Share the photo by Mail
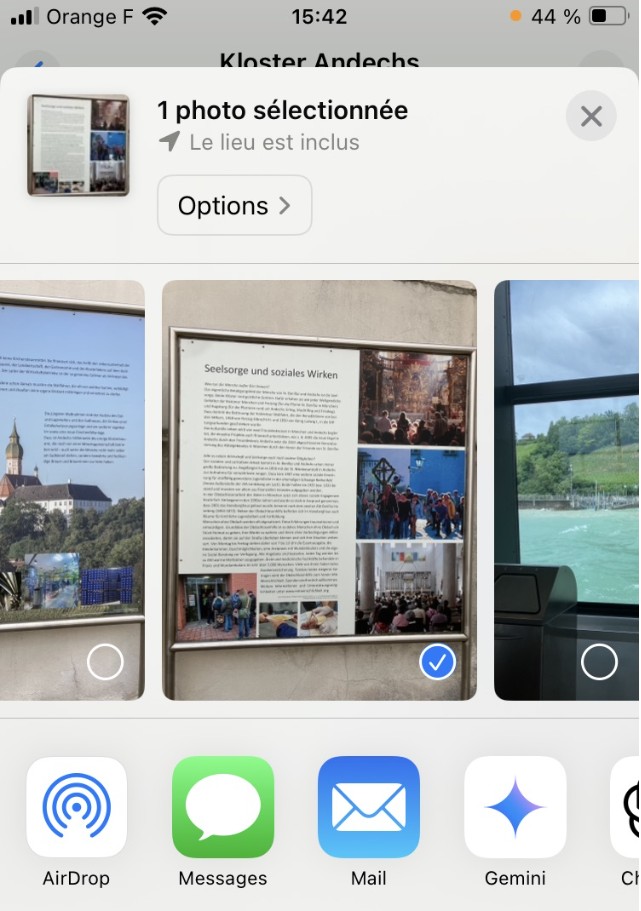The image size is (641, 911). (x=369, y=808)
